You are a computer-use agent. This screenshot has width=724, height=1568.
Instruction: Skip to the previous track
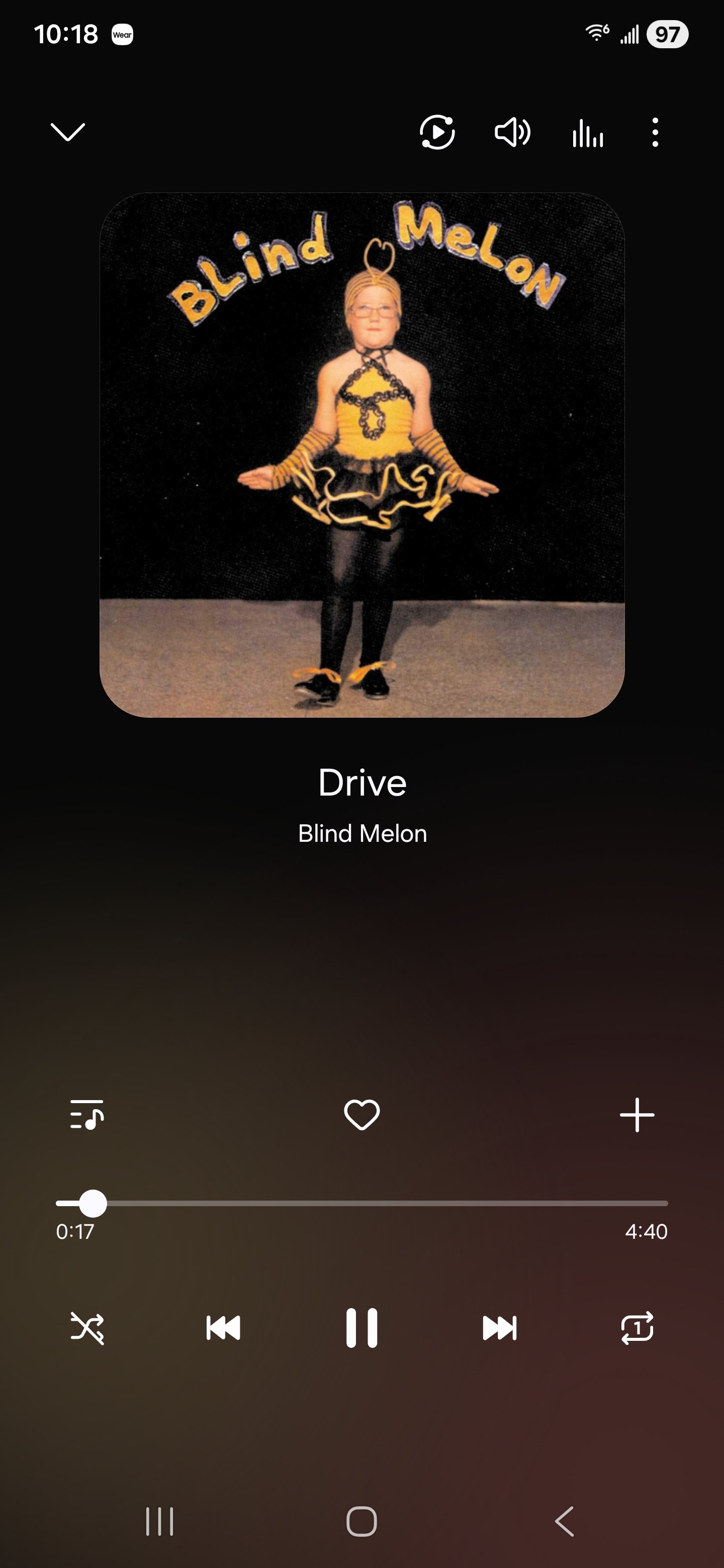click(223, 1328)
